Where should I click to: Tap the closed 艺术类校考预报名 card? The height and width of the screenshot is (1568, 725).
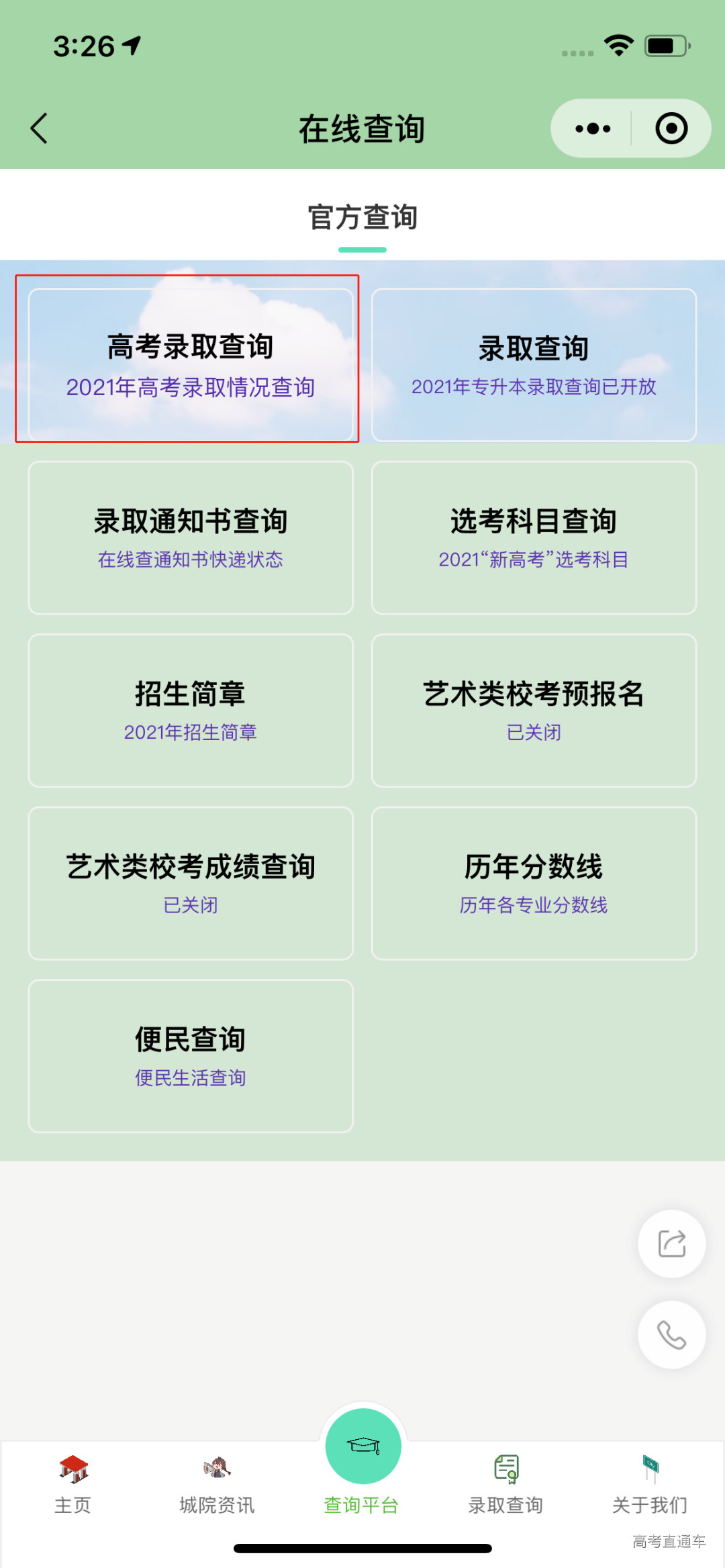point(534,709)
